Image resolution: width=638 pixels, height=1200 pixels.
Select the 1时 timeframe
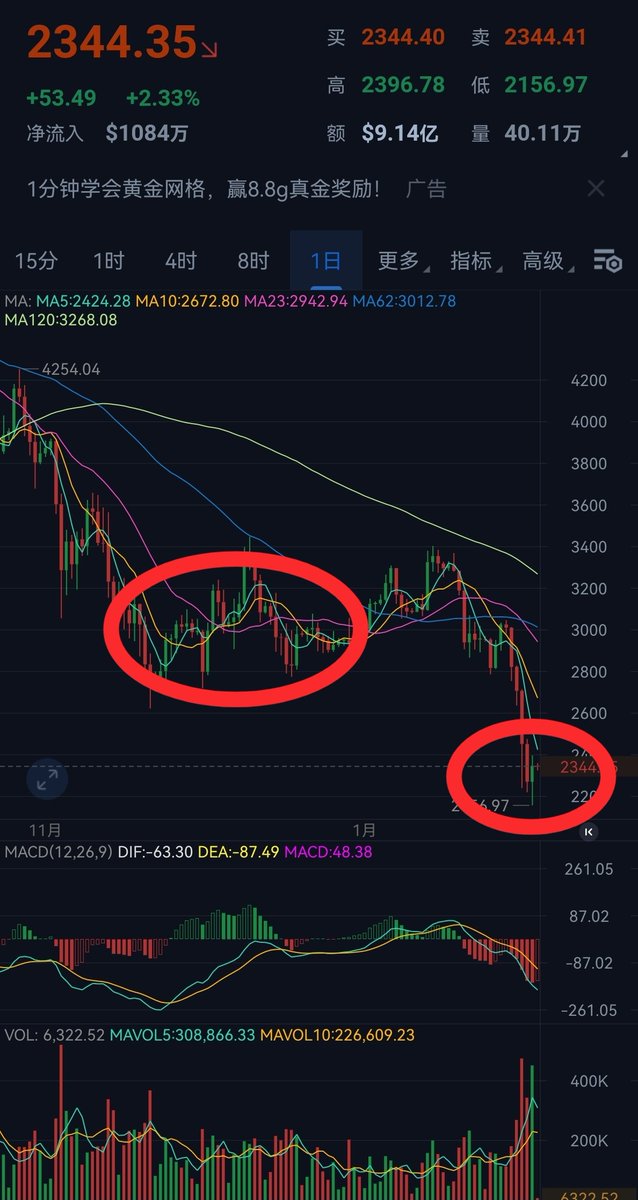pyautogui.click(x=108, y=261)
